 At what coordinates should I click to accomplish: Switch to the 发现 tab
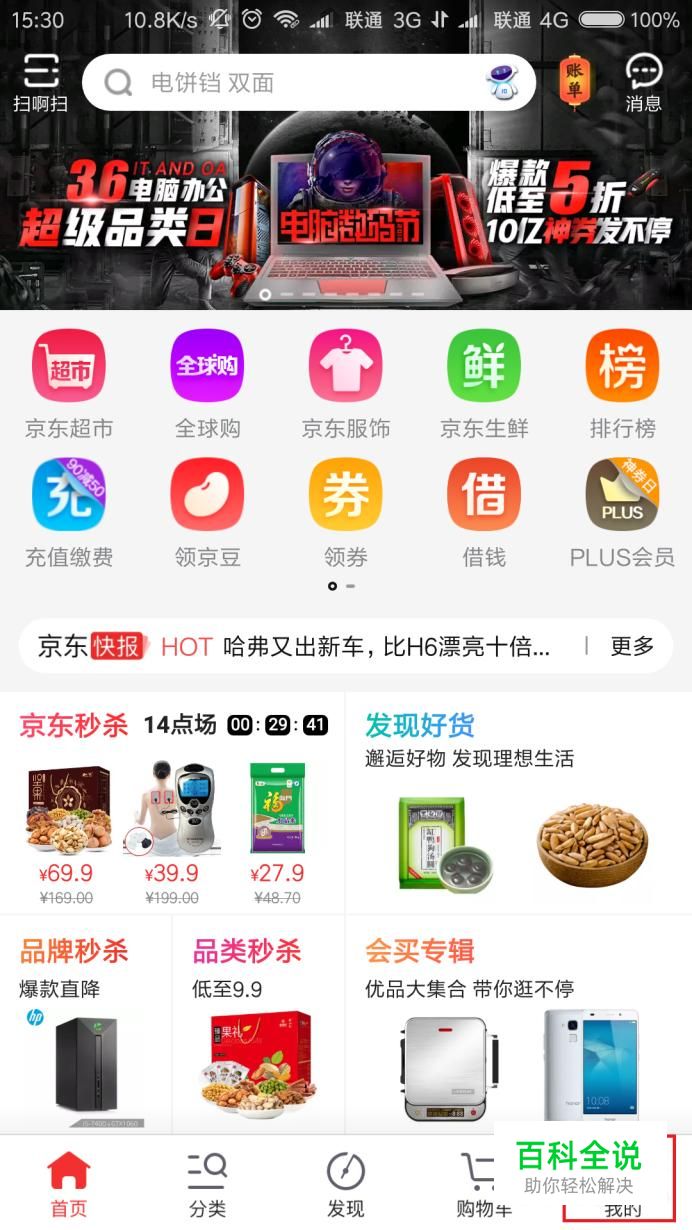pos(345,1184)
